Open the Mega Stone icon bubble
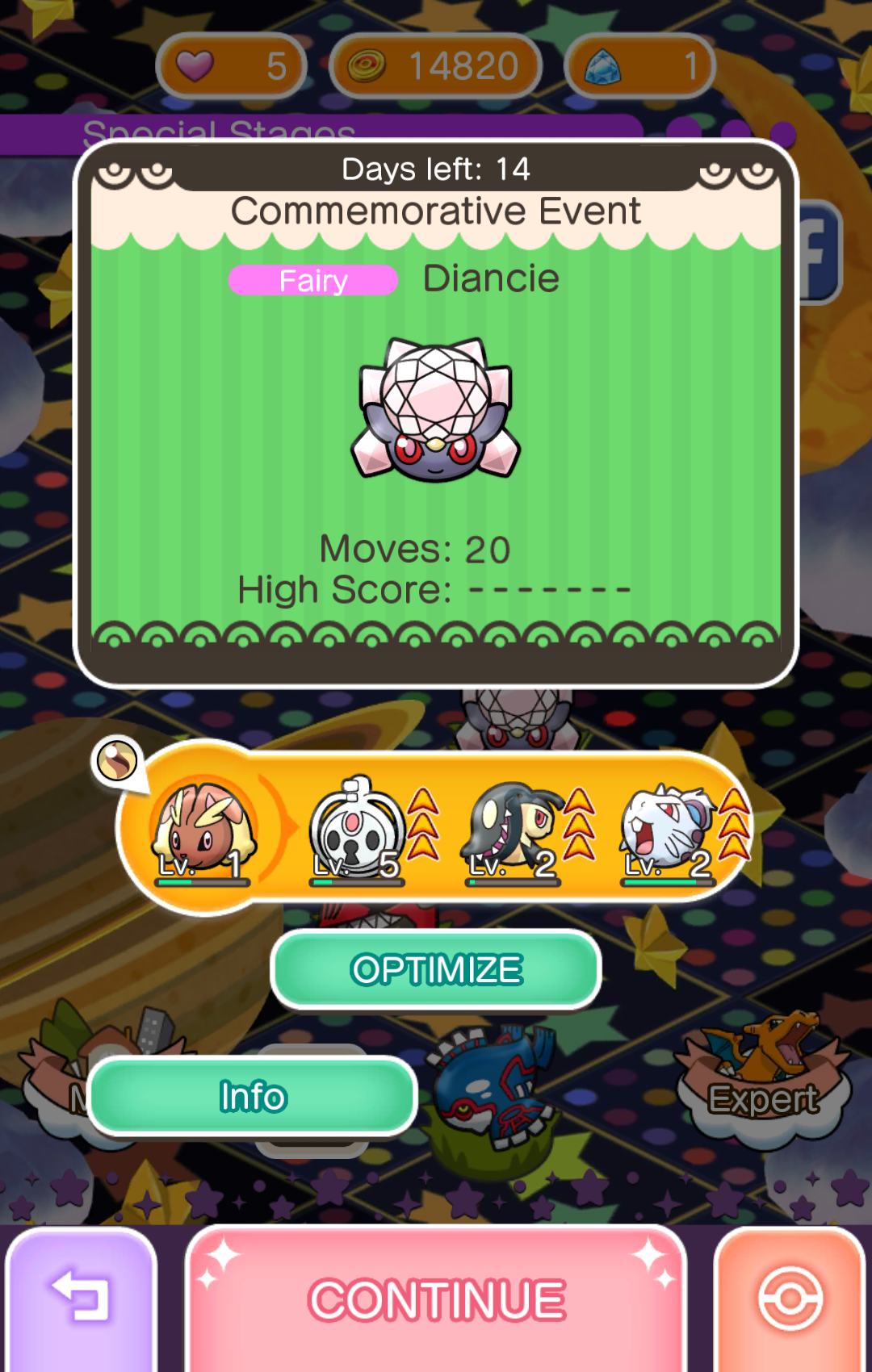This screenshot has height=1372, width=872. (117, 760)
